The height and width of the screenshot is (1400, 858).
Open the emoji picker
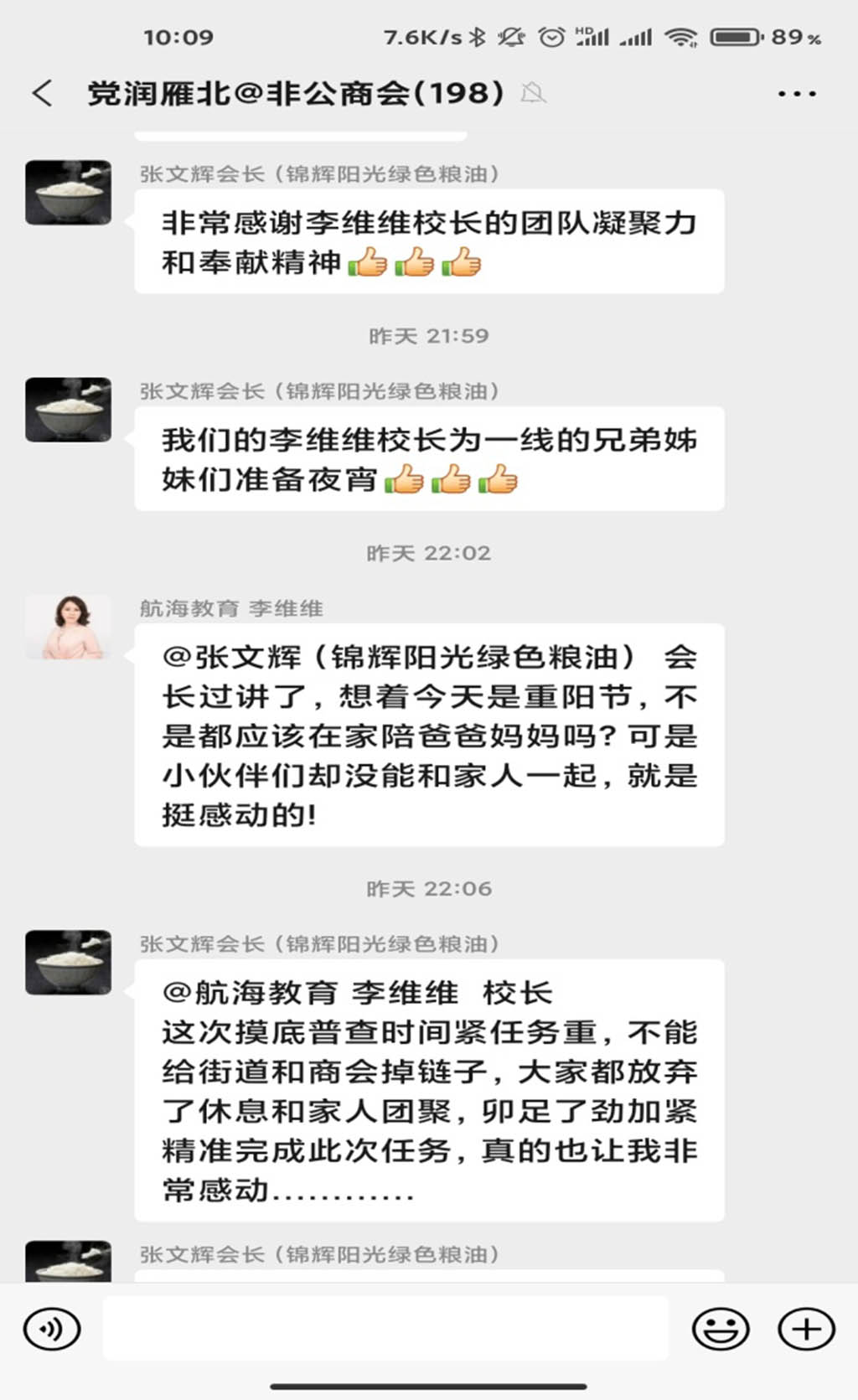pyautogui.click(x=720, y=1329)
